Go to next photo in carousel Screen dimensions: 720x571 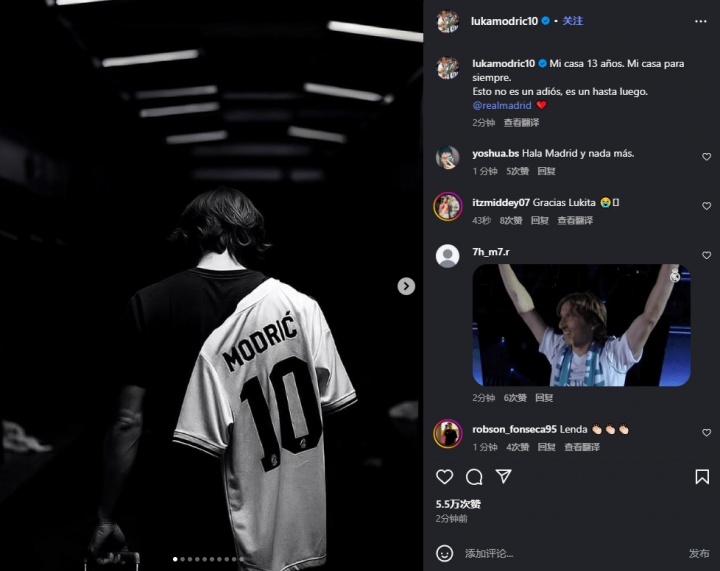(406, 286)
